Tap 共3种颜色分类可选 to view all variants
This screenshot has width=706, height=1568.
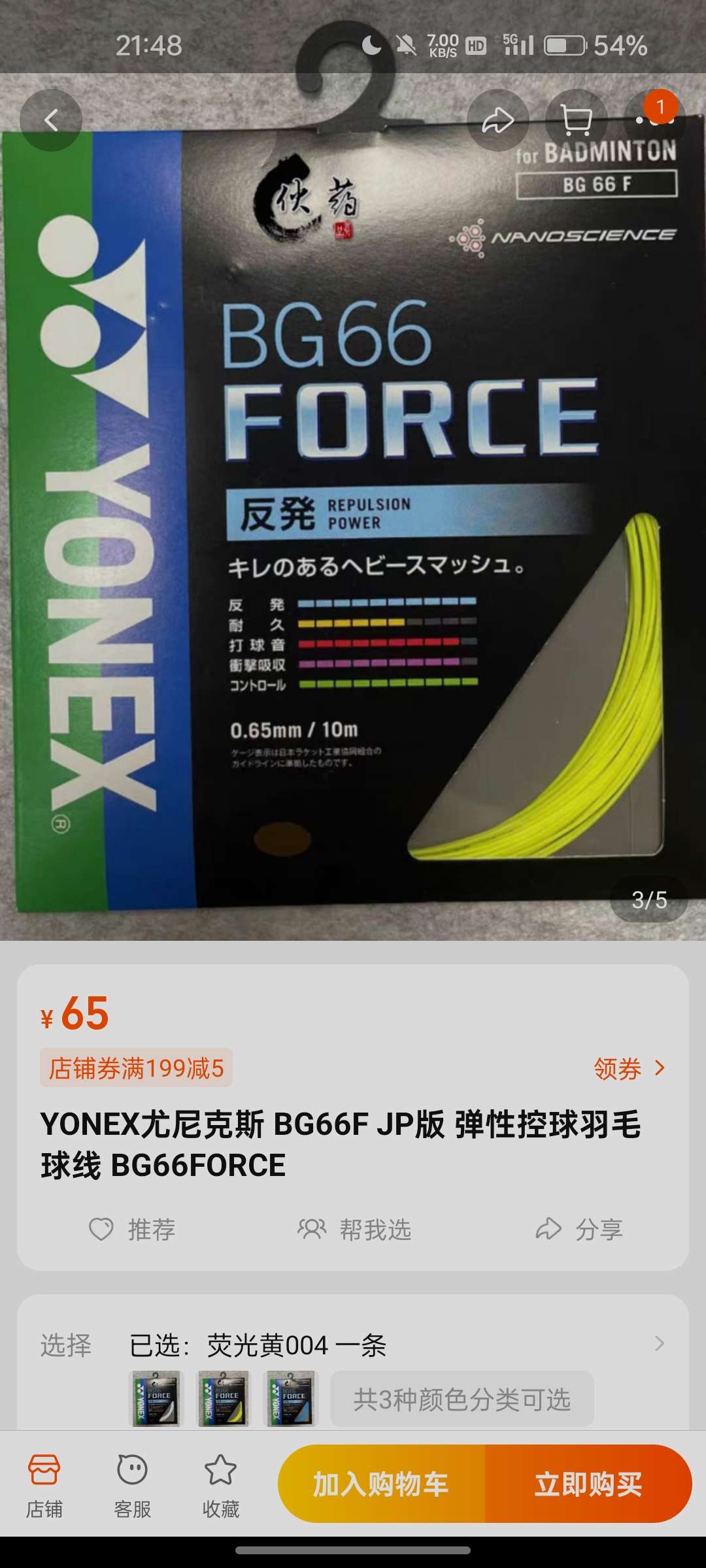[462, 1399]
